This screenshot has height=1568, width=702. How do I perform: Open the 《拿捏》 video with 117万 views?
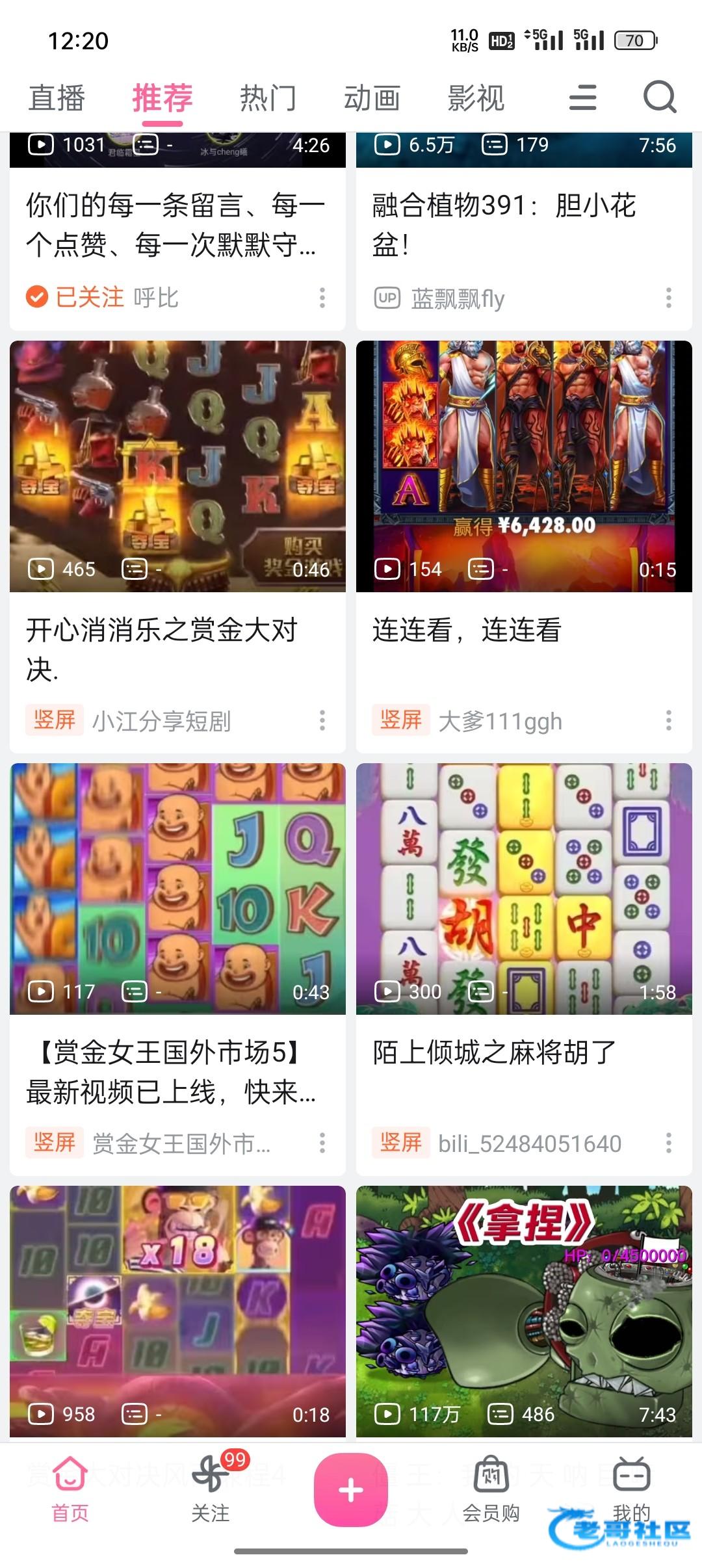524,1311
